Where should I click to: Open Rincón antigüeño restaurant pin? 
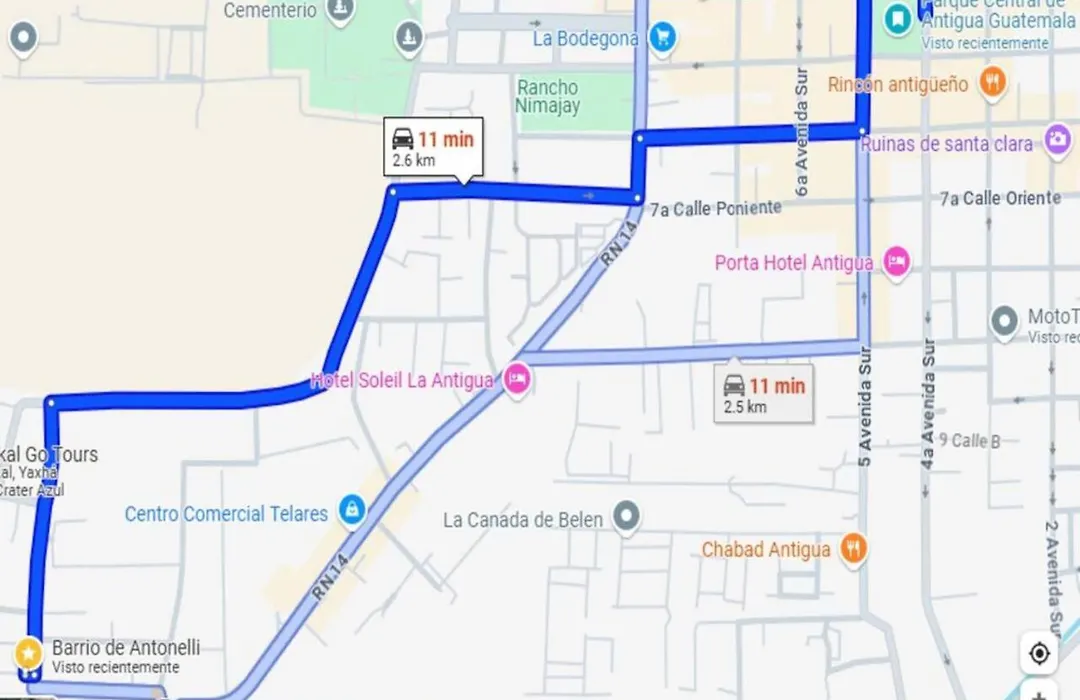pyautogui.click(x=991, y=84)
